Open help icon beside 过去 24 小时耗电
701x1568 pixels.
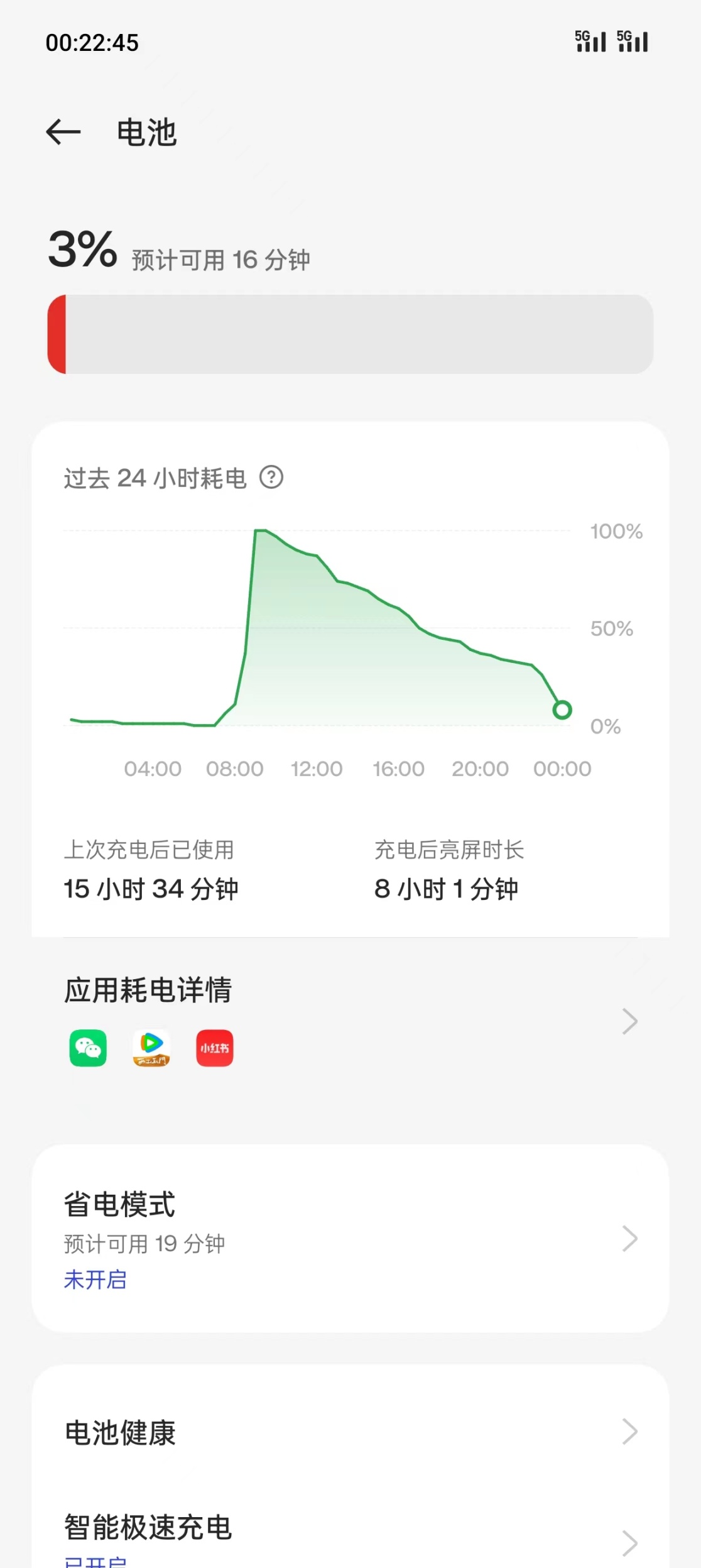click(271, 478)
